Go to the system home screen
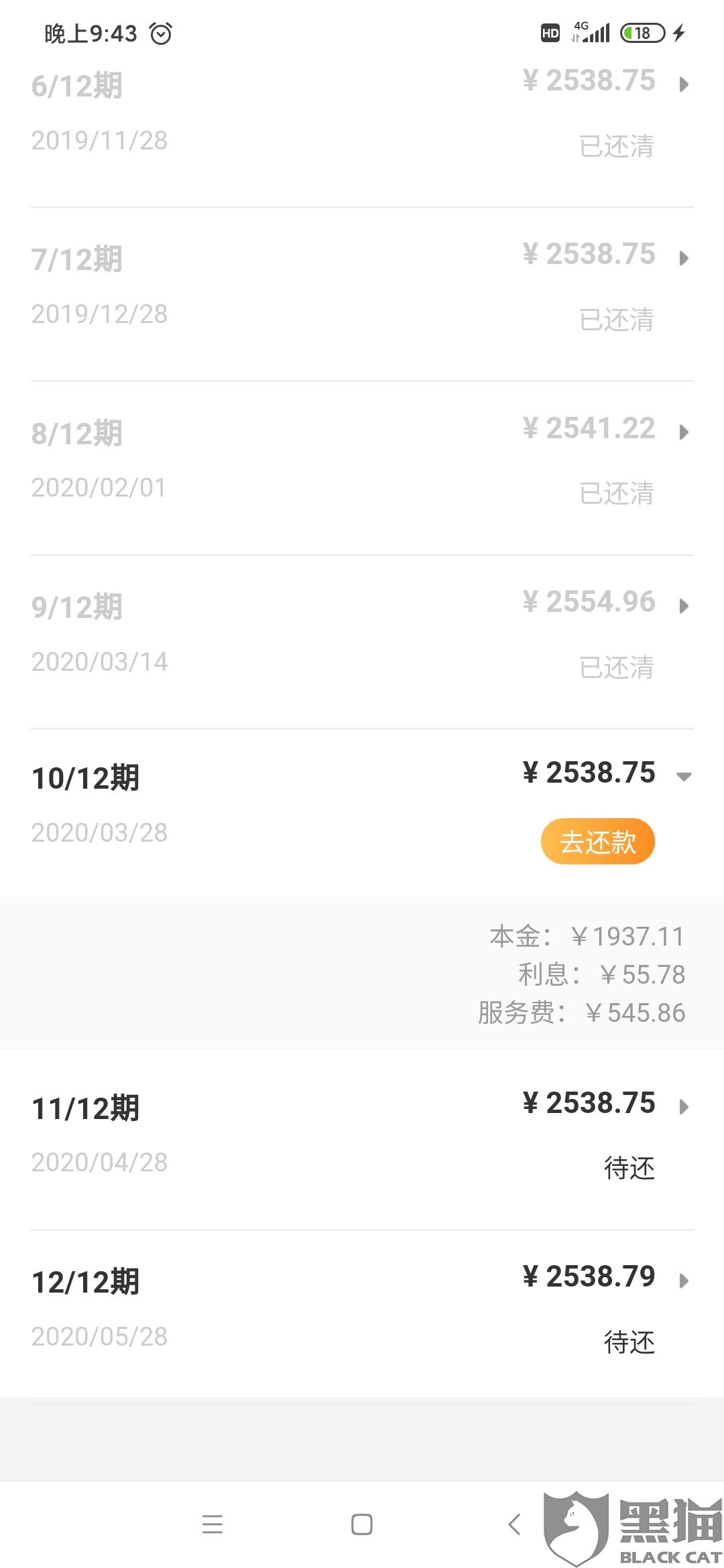The width and height of the screenshot is (724, 1568). [x=362, y=1524]
